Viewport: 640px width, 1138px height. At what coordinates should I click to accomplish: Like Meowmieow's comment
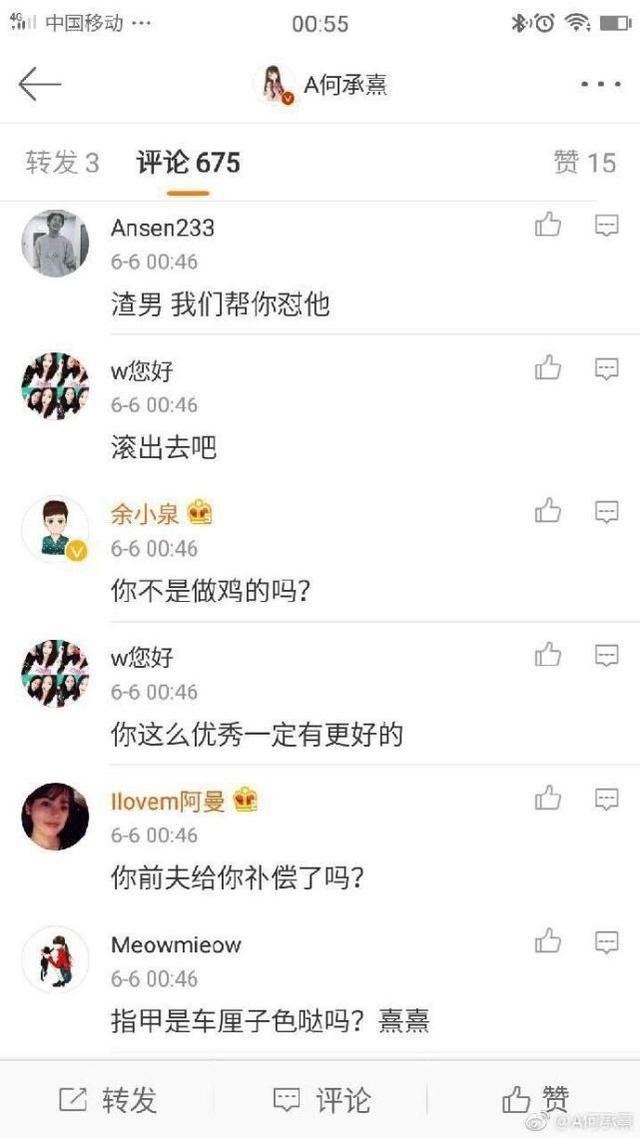coord(548,941)
